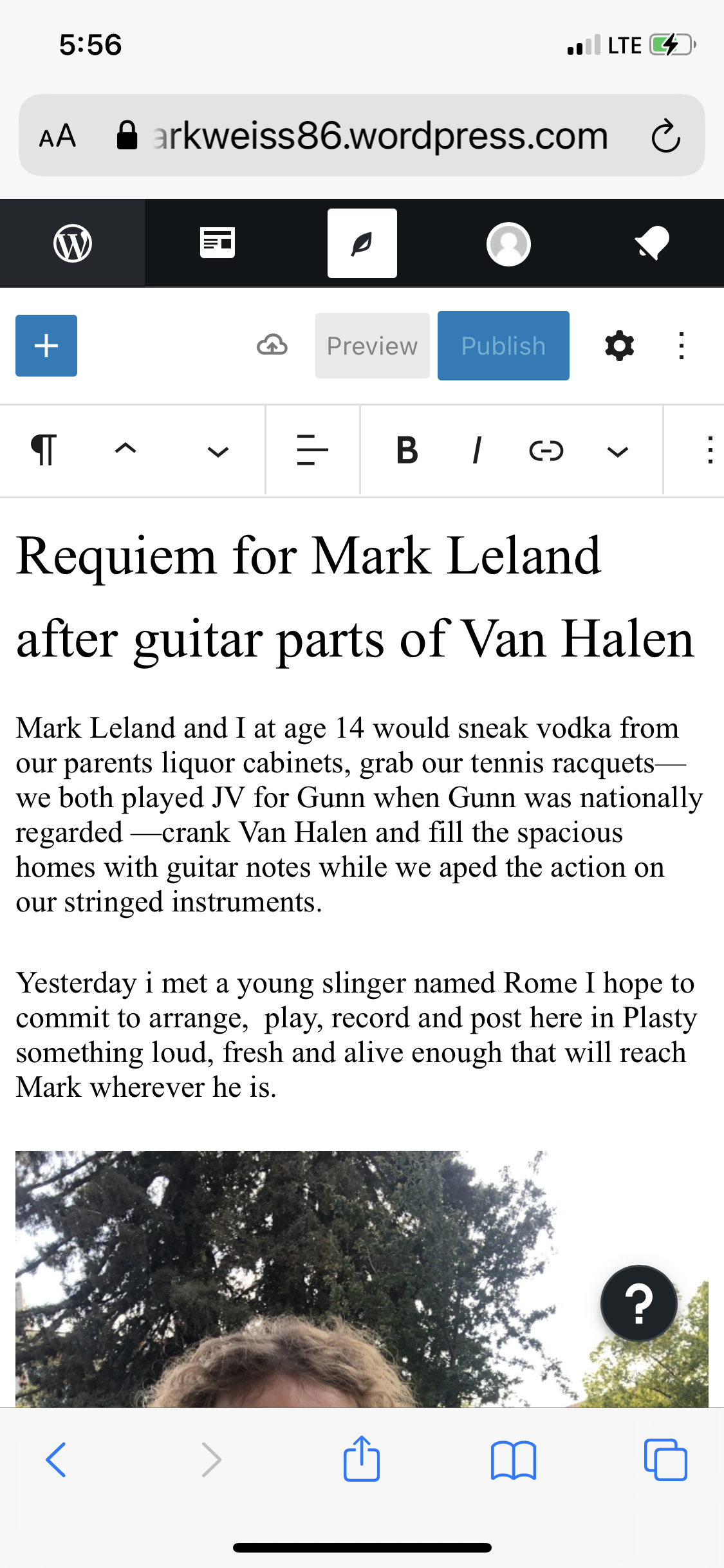Reload the page in Safari

[x=665, y=136]
